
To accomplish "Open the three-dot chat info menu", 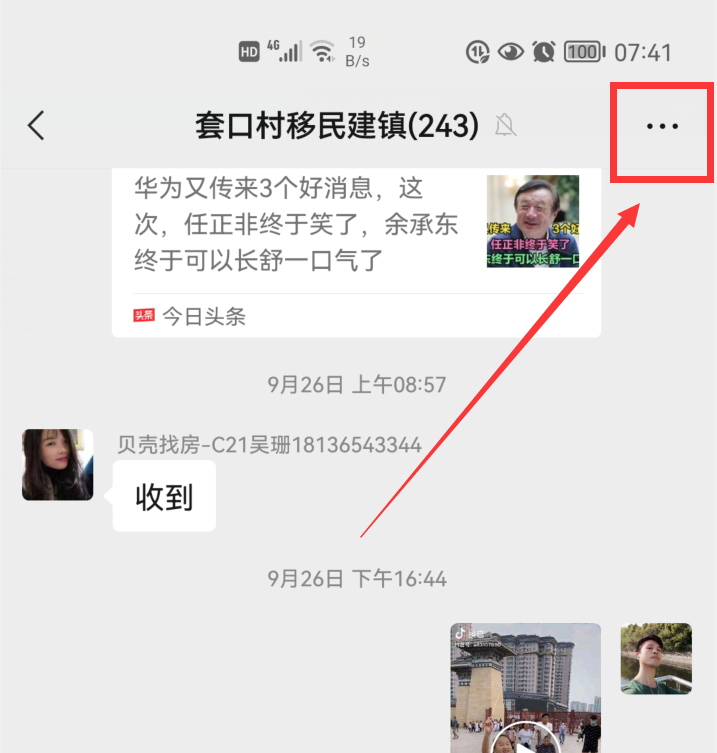I will (662, 127).
